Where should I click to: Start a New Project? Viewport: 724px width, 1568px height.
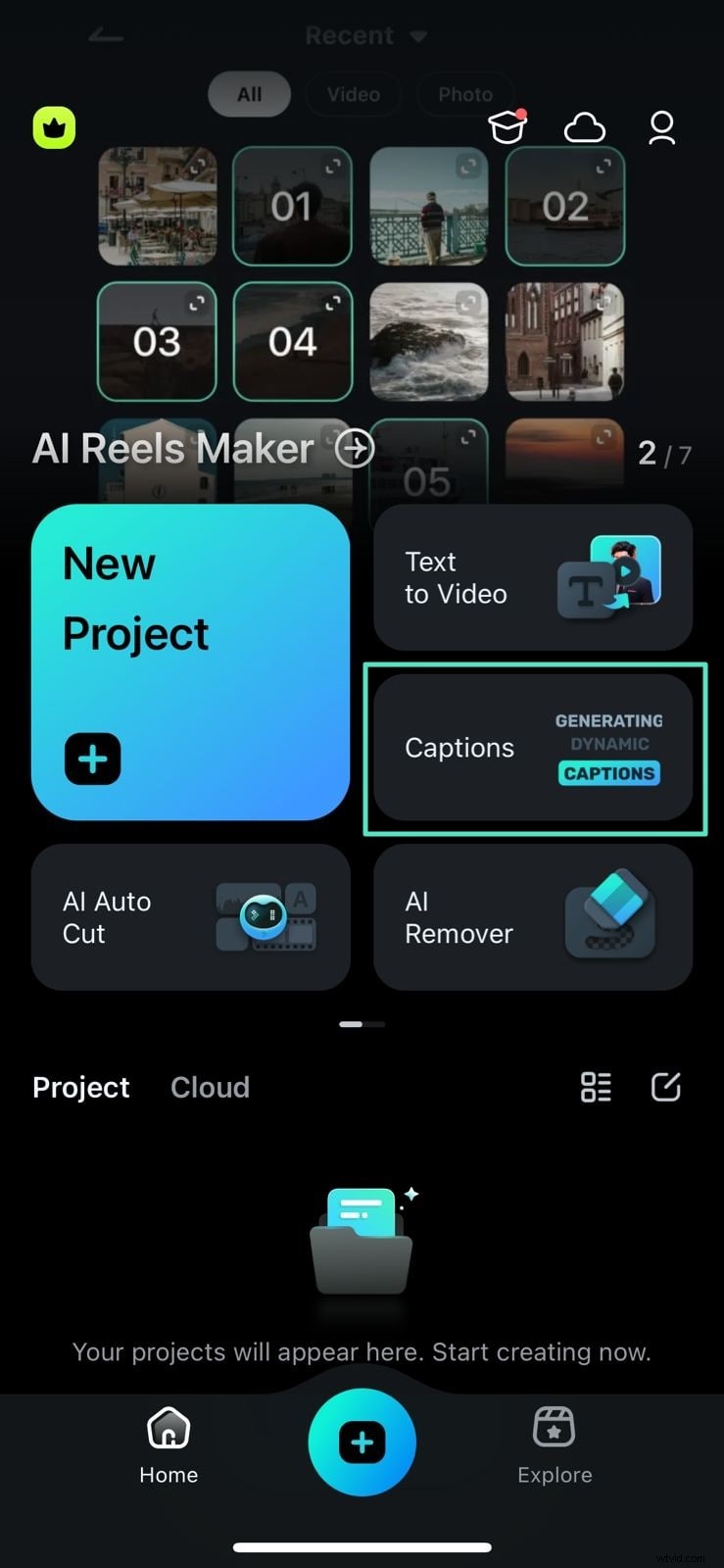tap(190, 661)
